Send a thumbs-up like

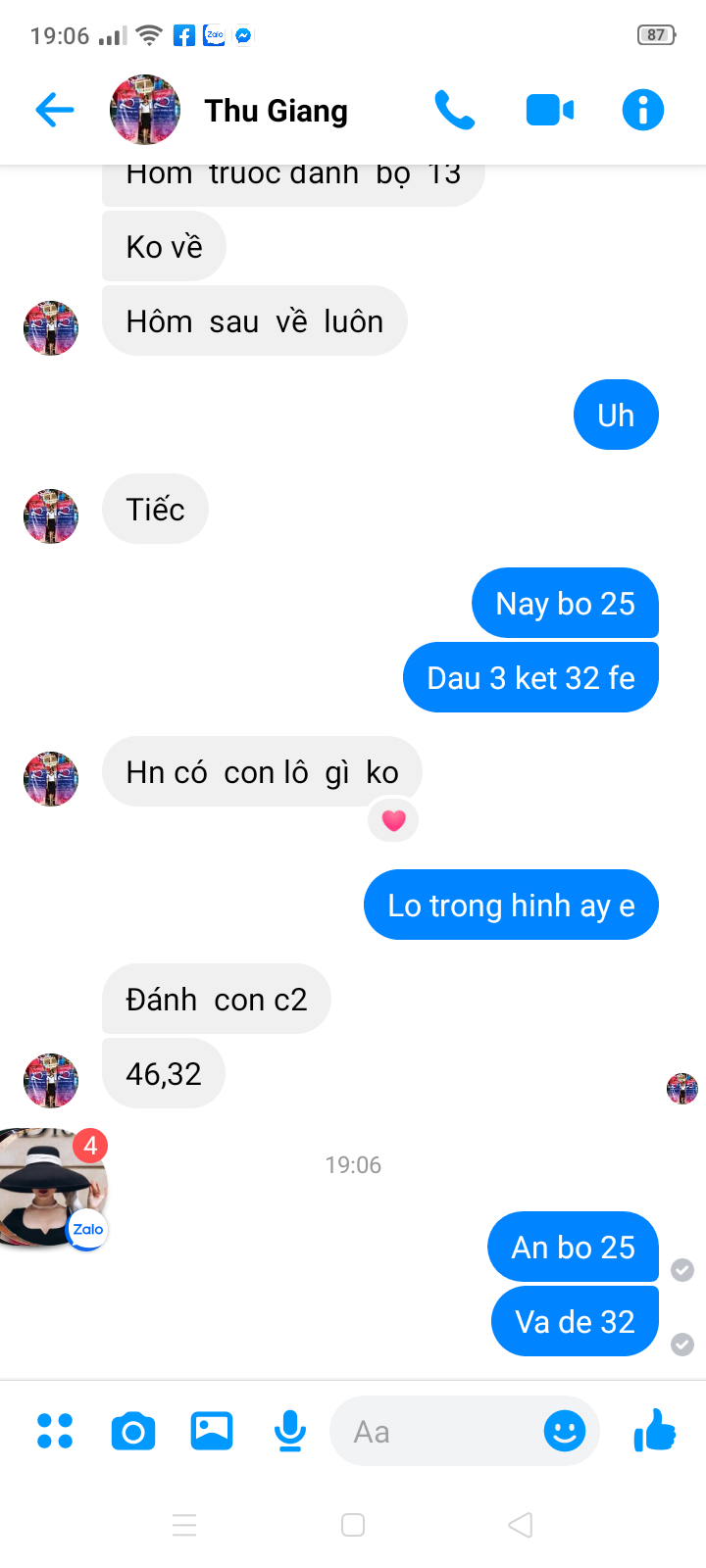654,1431
